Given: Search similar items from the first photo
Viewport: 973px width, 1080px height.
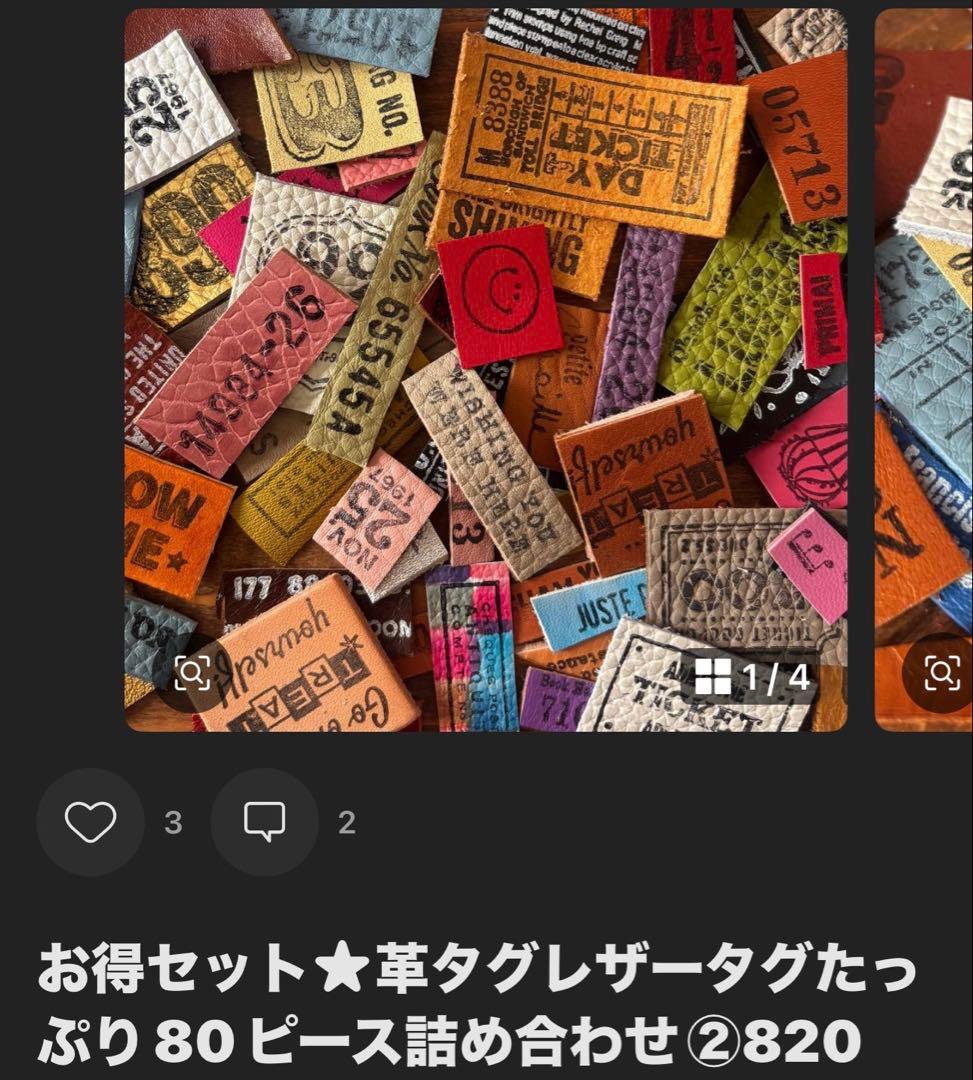Looking at the screenshot, I should pyautogui.click(x=191, y=674).
